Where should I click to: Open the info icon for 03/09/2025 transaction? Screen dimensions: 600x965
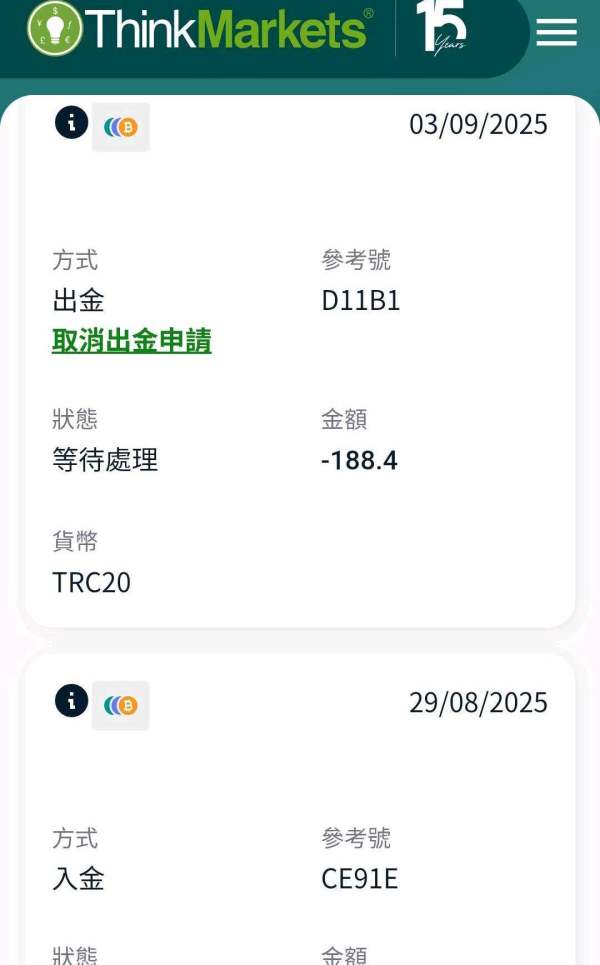[x=71, y=122]
